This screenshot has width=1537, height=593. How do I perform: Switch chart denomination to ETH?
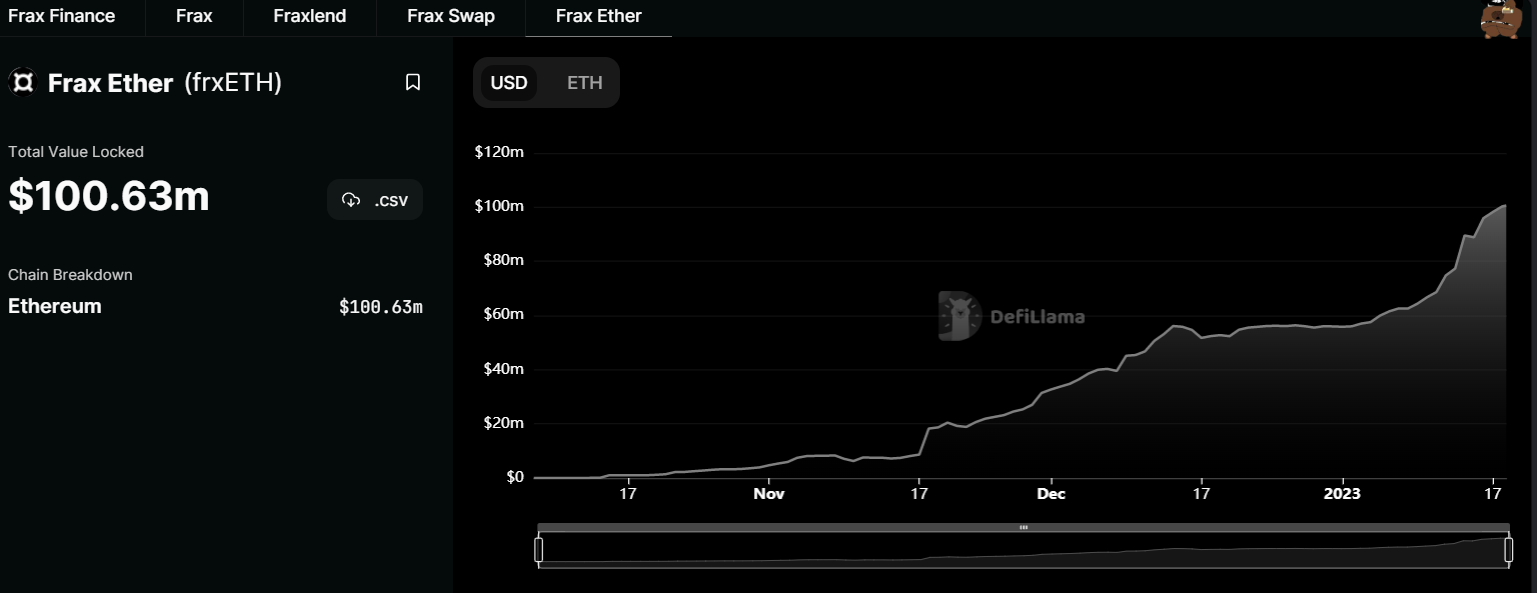click(584, 82)
